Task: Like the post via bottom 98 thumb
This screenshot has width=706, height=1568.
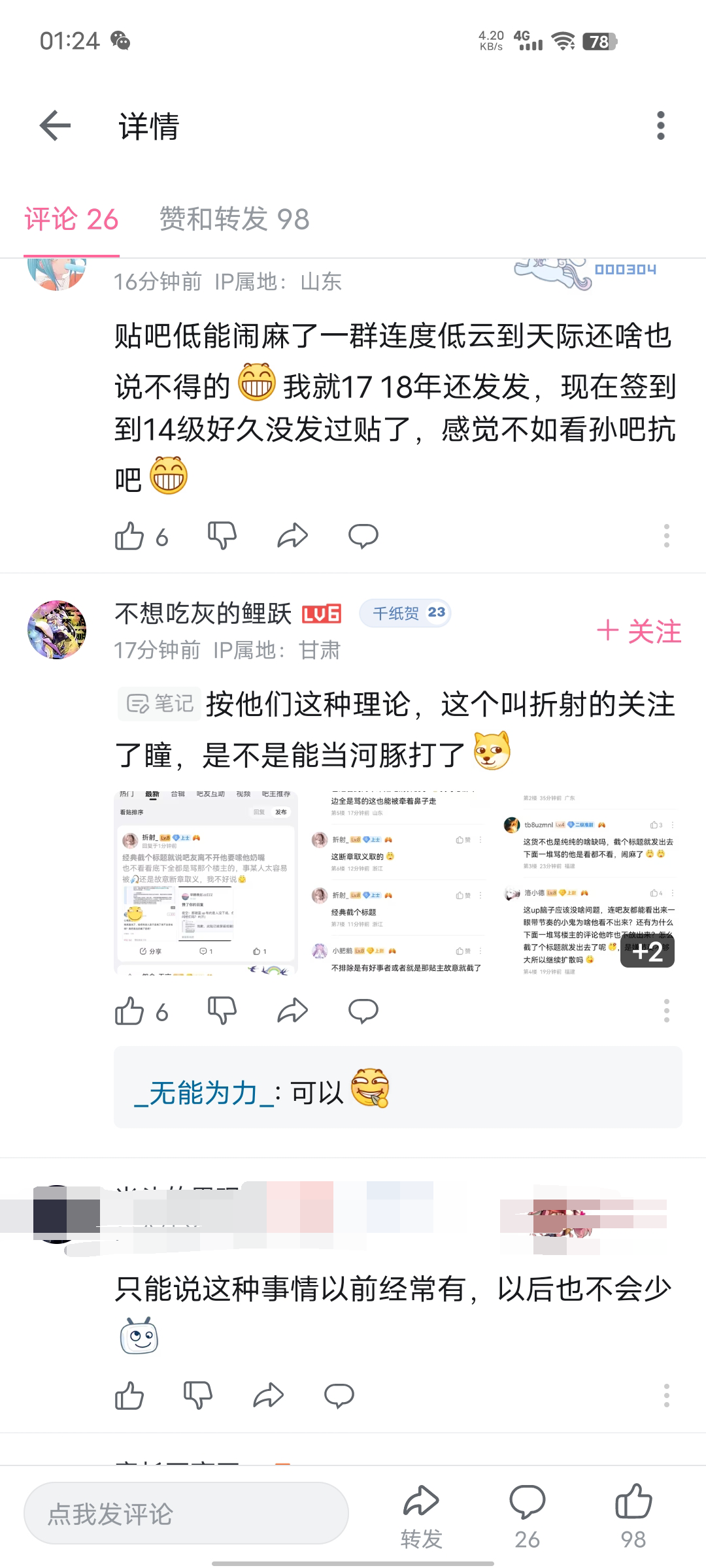Action: (633, 1514)
